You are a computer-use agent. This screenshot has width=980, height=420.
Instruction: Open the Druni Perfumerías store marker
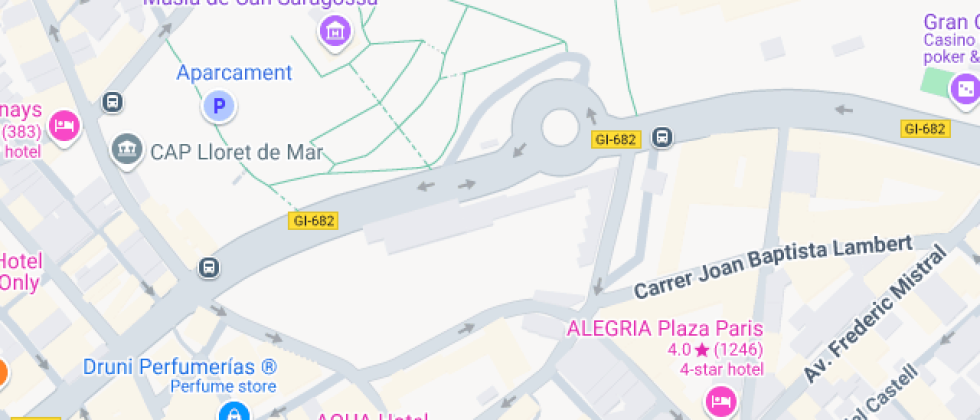point(233,411)
